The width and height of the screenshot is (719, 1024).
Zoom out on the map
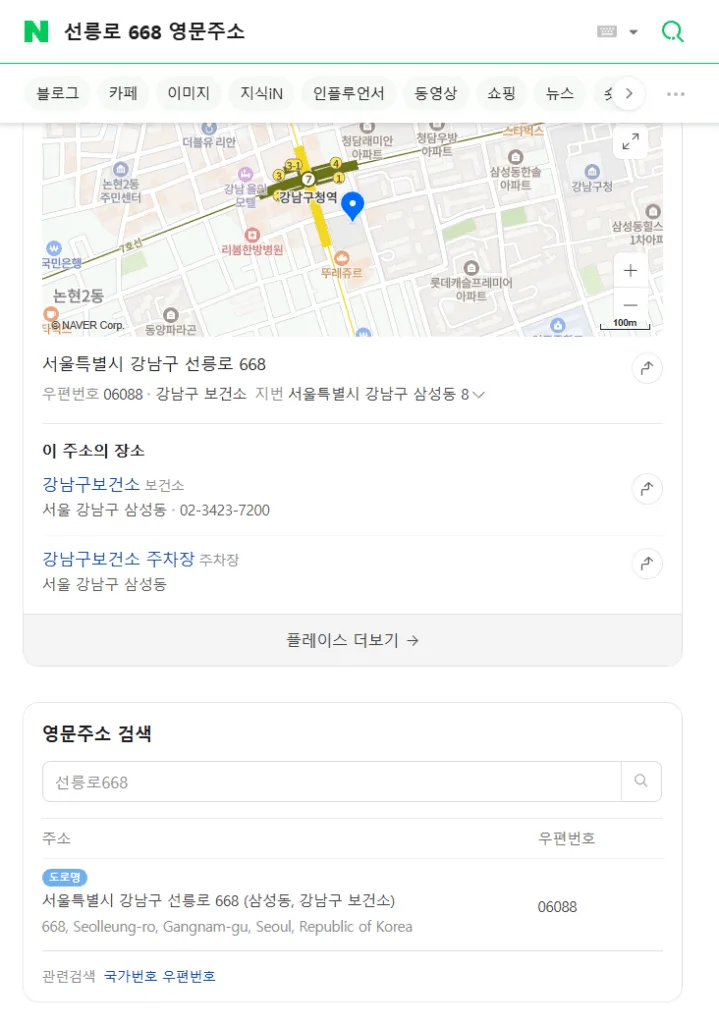(630, 305)
